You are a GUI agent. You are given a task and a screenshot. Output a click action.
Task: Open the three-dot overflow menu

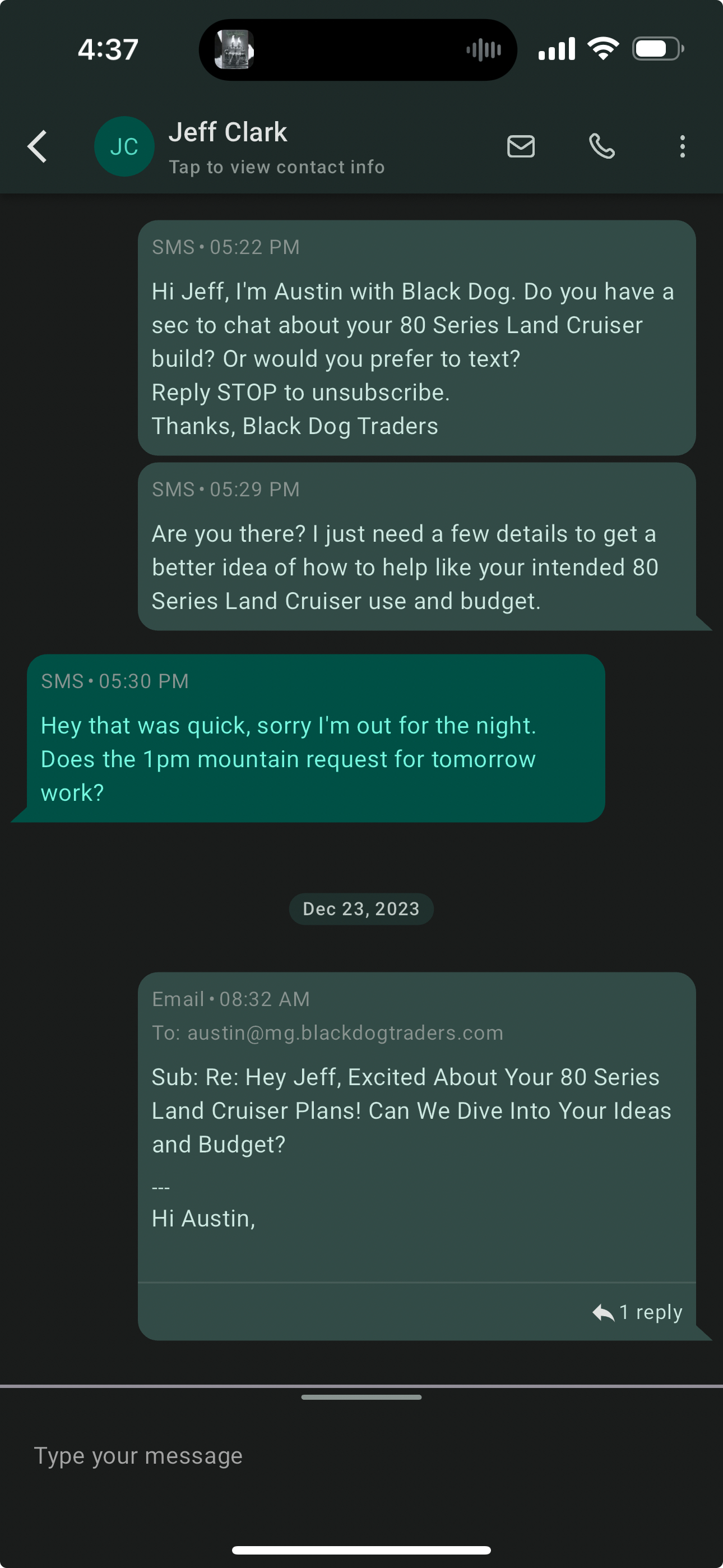pyautogui.click(x=682, y=147)
